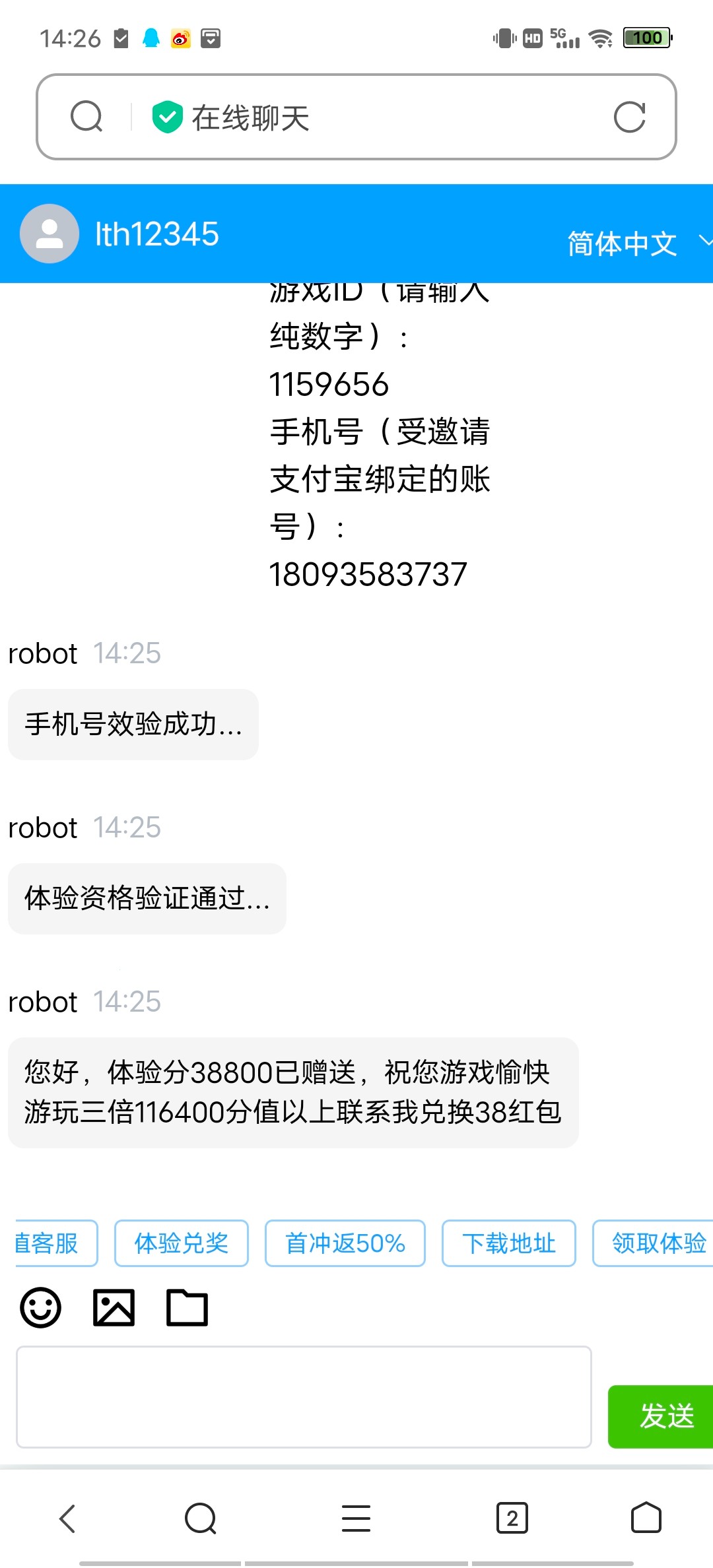View the two open tabs
Image resolution: width=713 pixels, height=1568 pixels.
pos(512,1519)
